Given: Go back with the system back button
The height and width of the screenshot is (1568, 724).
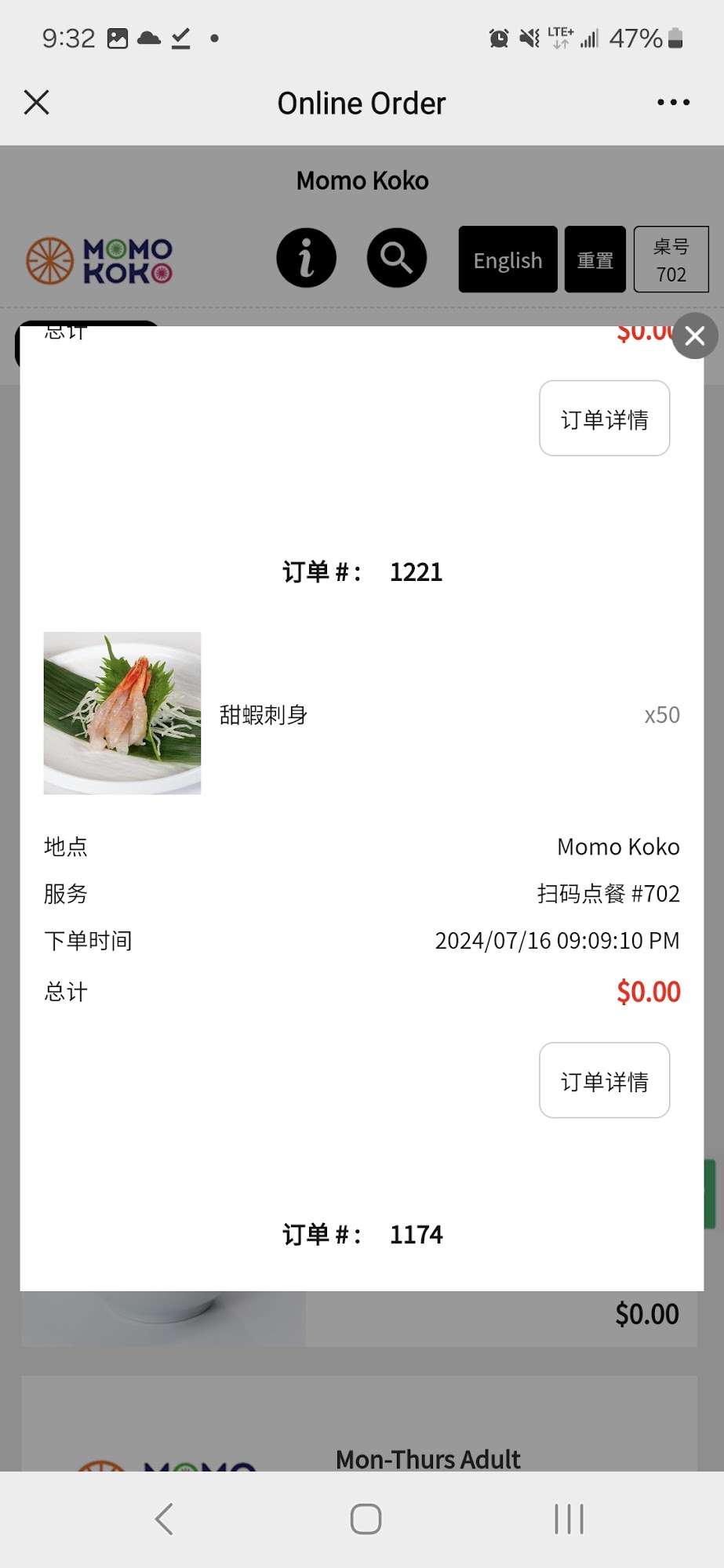Looking at the screenshot, I should pyautogui.click(x=164, y=1519).
